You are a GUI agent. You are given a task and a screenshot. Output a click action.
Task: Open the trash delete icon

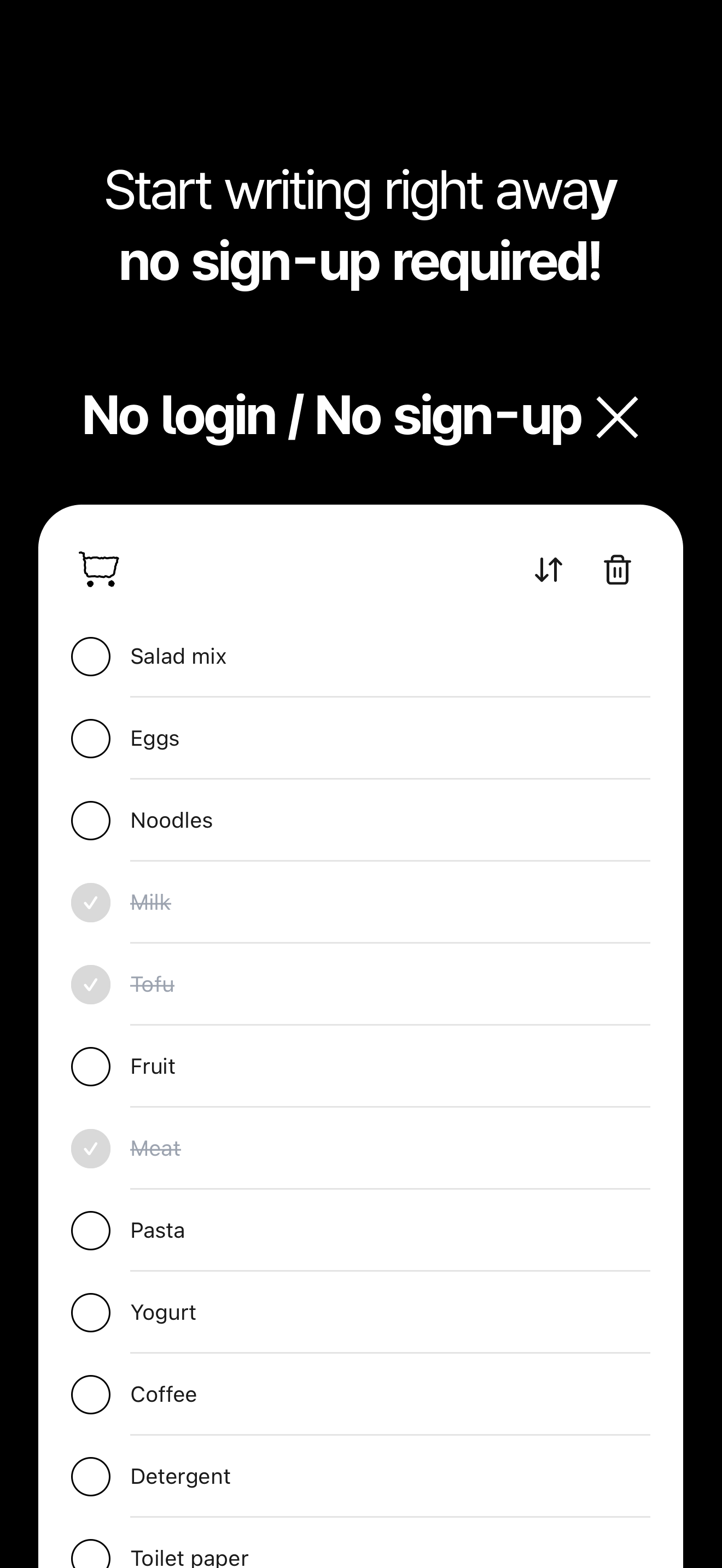click(x=618, y=570)
